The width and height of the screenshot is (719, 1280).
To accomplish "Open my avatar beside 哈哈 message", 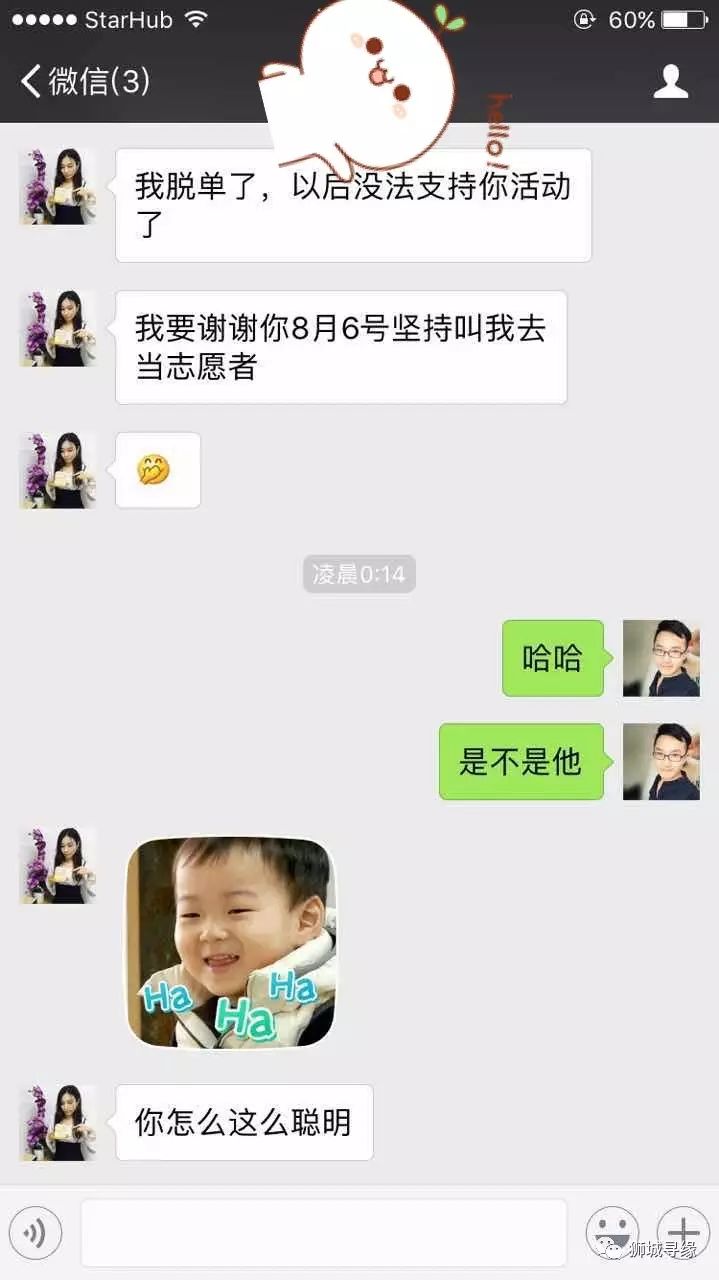I will 661,658.
